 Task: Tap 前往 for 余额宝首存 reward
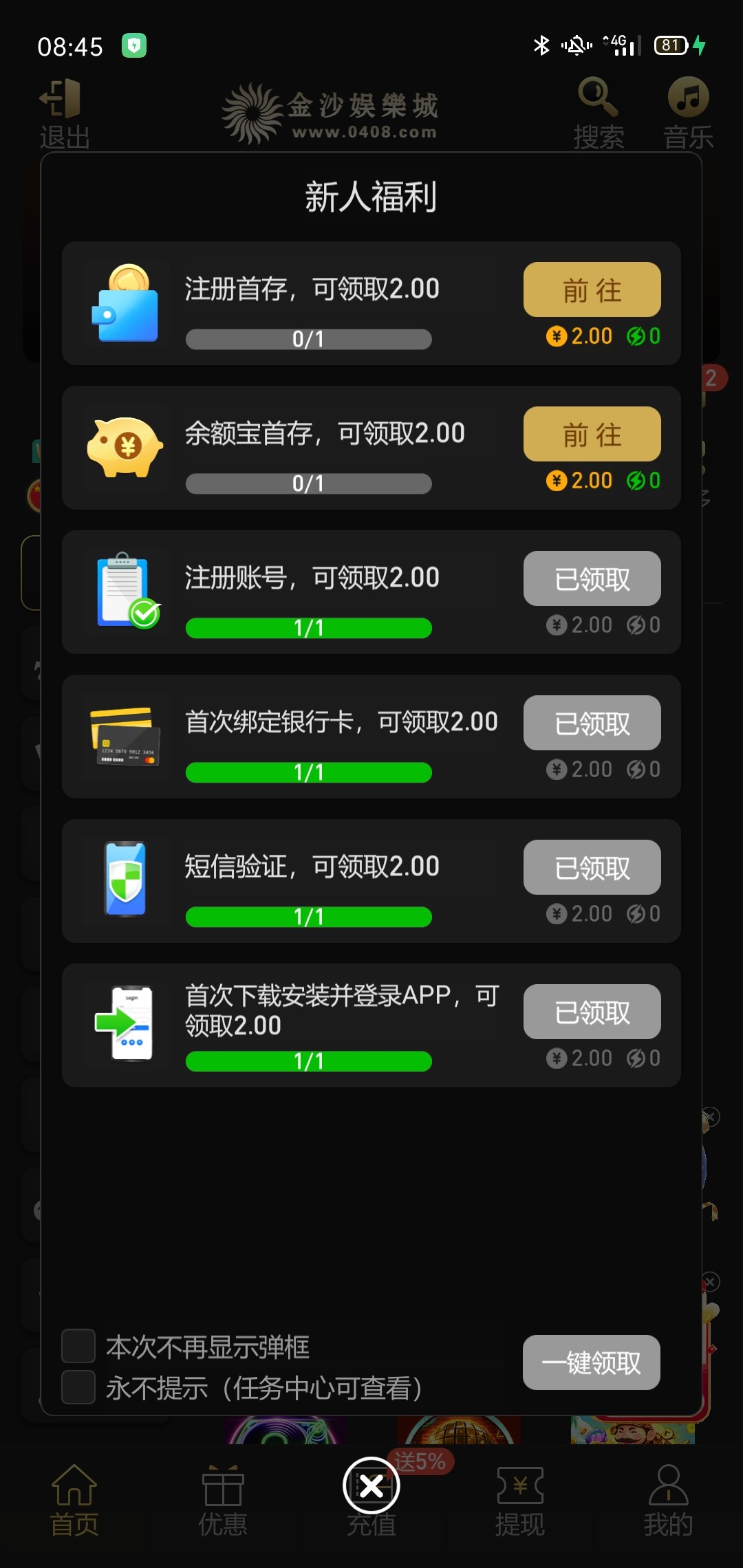tap(592, 434)
